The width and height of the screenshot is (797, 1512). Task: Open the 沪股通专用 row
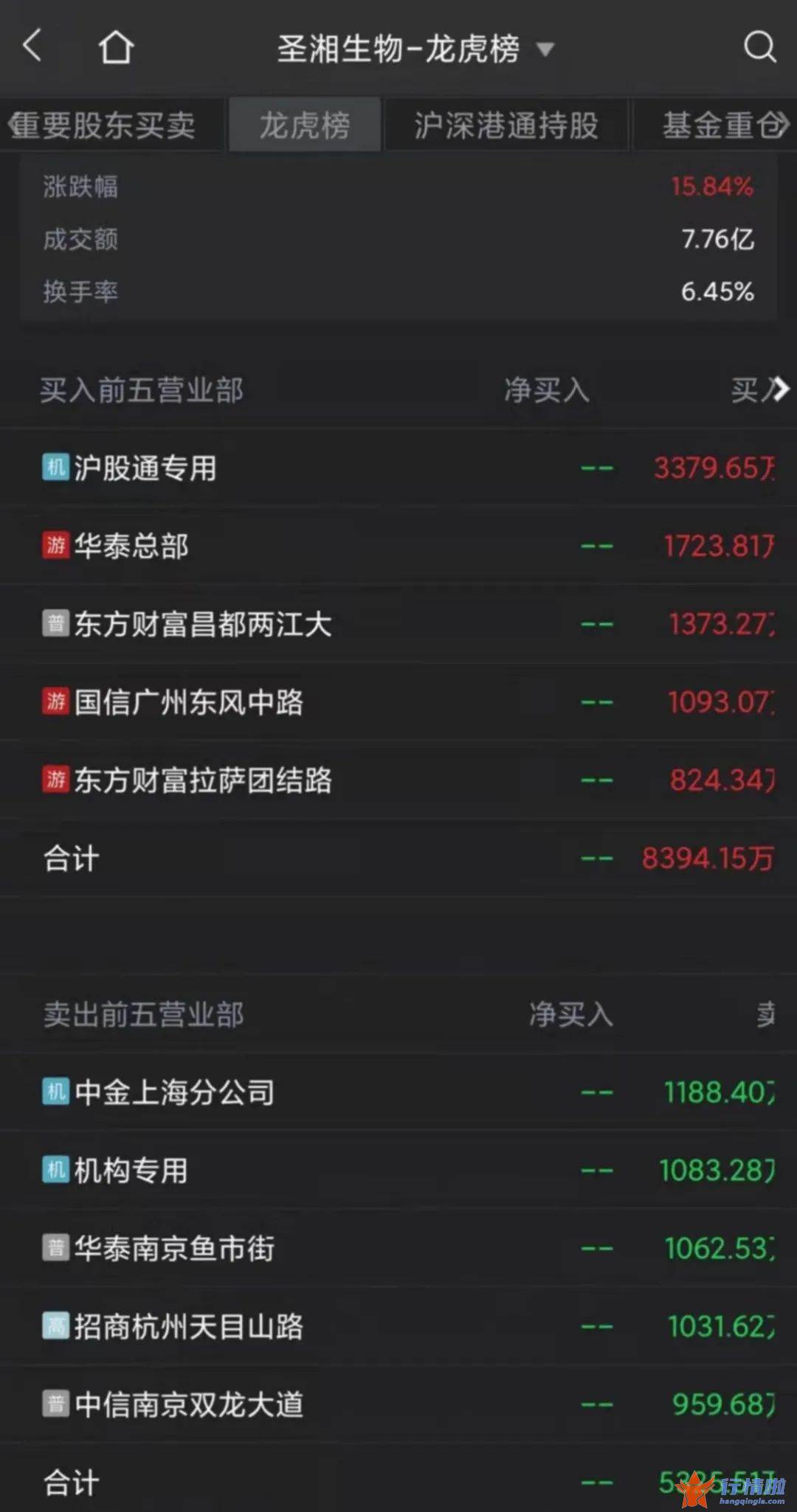click(x=398, y=468)
